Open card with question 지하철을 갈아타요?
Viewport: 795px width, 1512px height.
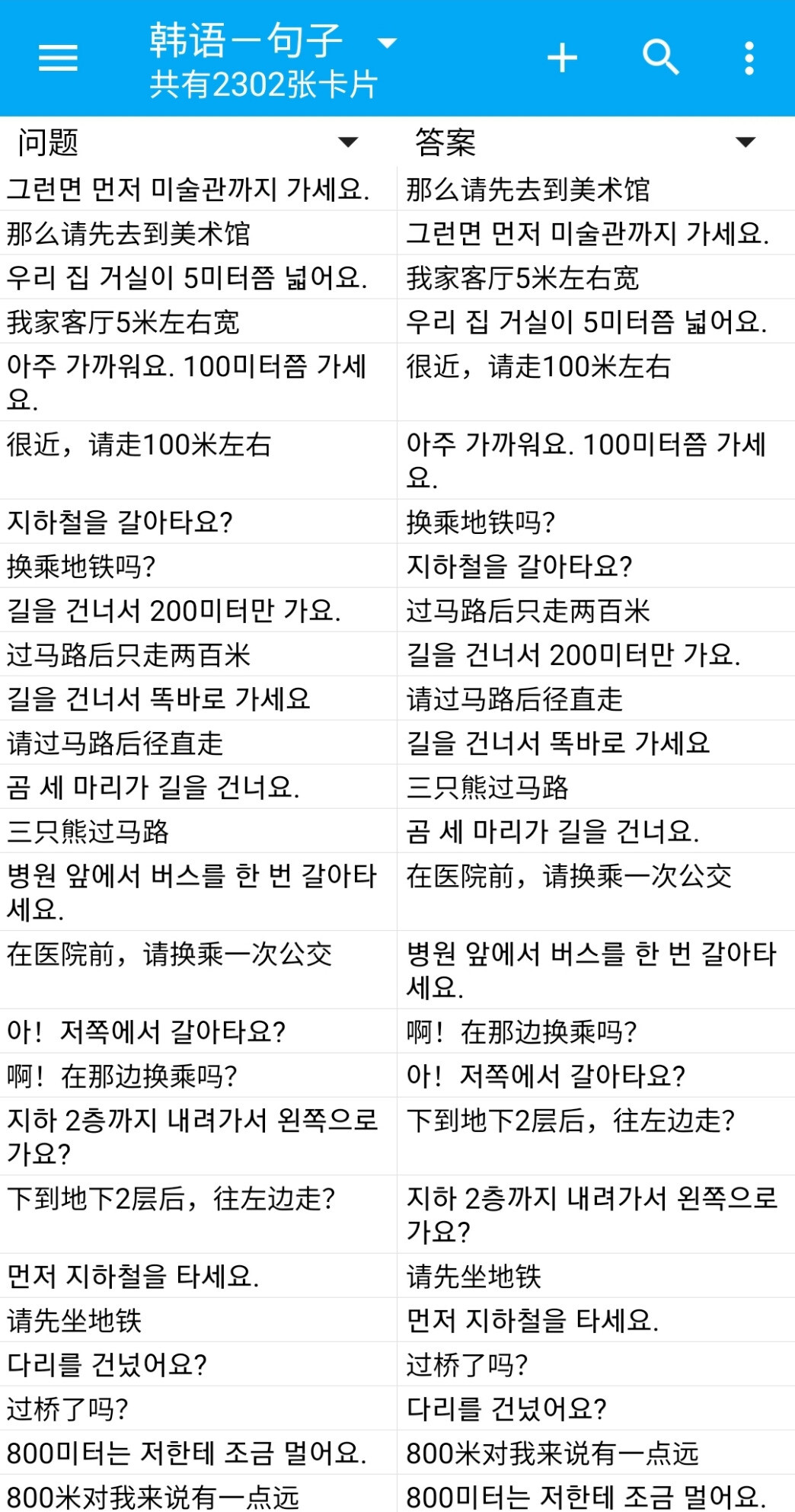397,522
